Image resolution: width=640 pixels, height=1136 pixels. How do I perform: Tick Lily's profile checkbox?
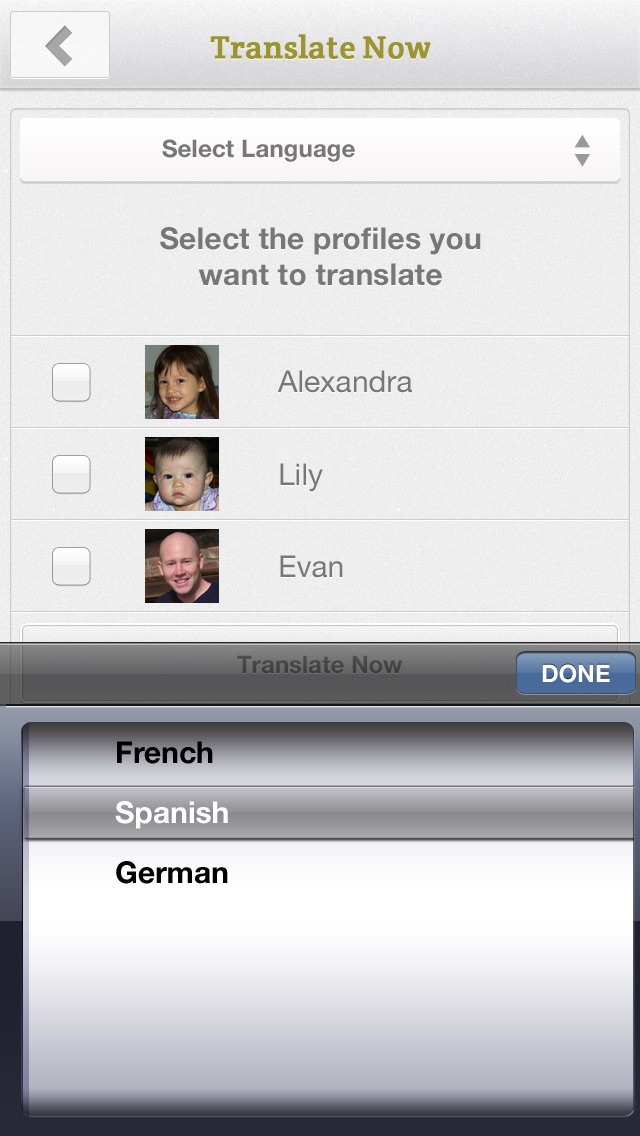pos(71,474)
